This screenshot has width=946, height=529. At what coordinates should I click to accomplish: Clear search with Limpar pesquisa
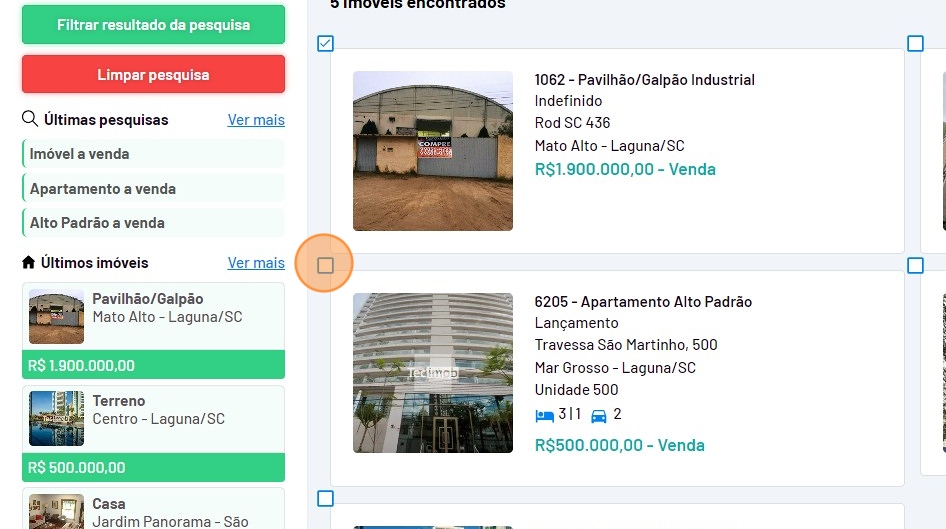[x=153, y=74]
